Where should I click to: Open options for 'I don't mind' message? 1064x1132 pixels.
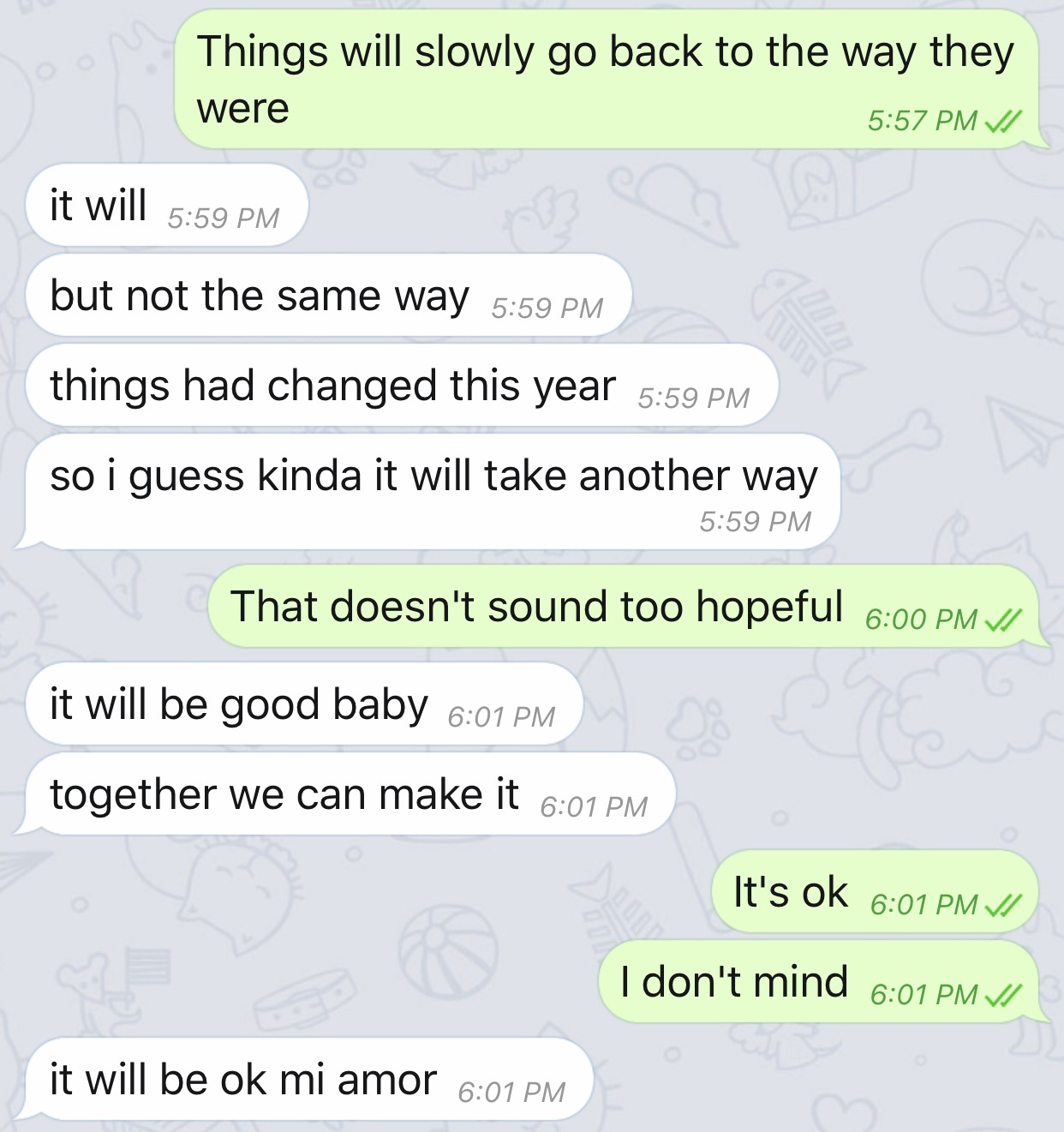(x=735, y=982)
